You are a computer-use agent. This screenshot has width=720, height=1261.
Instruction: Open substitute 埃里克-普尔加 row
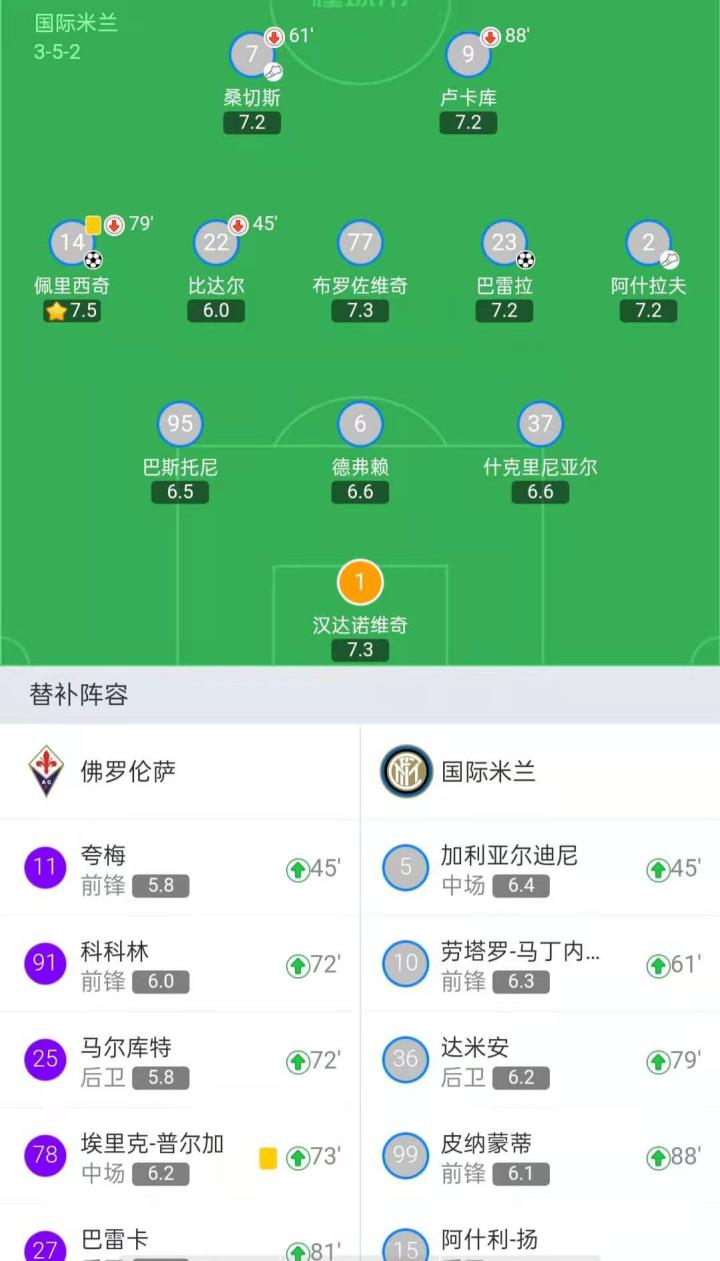(x=180, y=1156)
